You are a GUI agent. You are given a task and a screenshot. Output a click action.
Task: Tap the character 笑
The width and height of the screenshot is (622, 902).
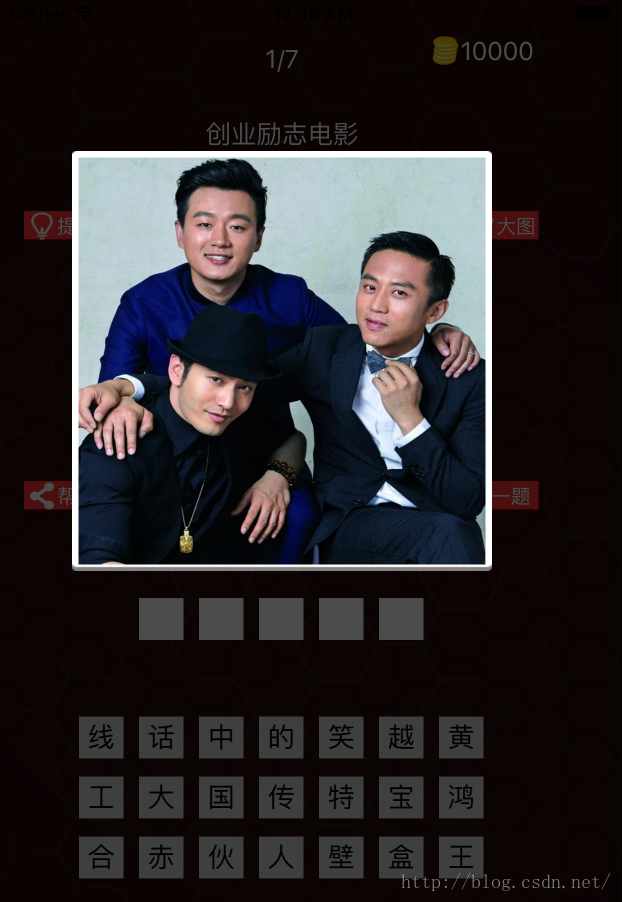pyautogui.click(x=341, y=737)
